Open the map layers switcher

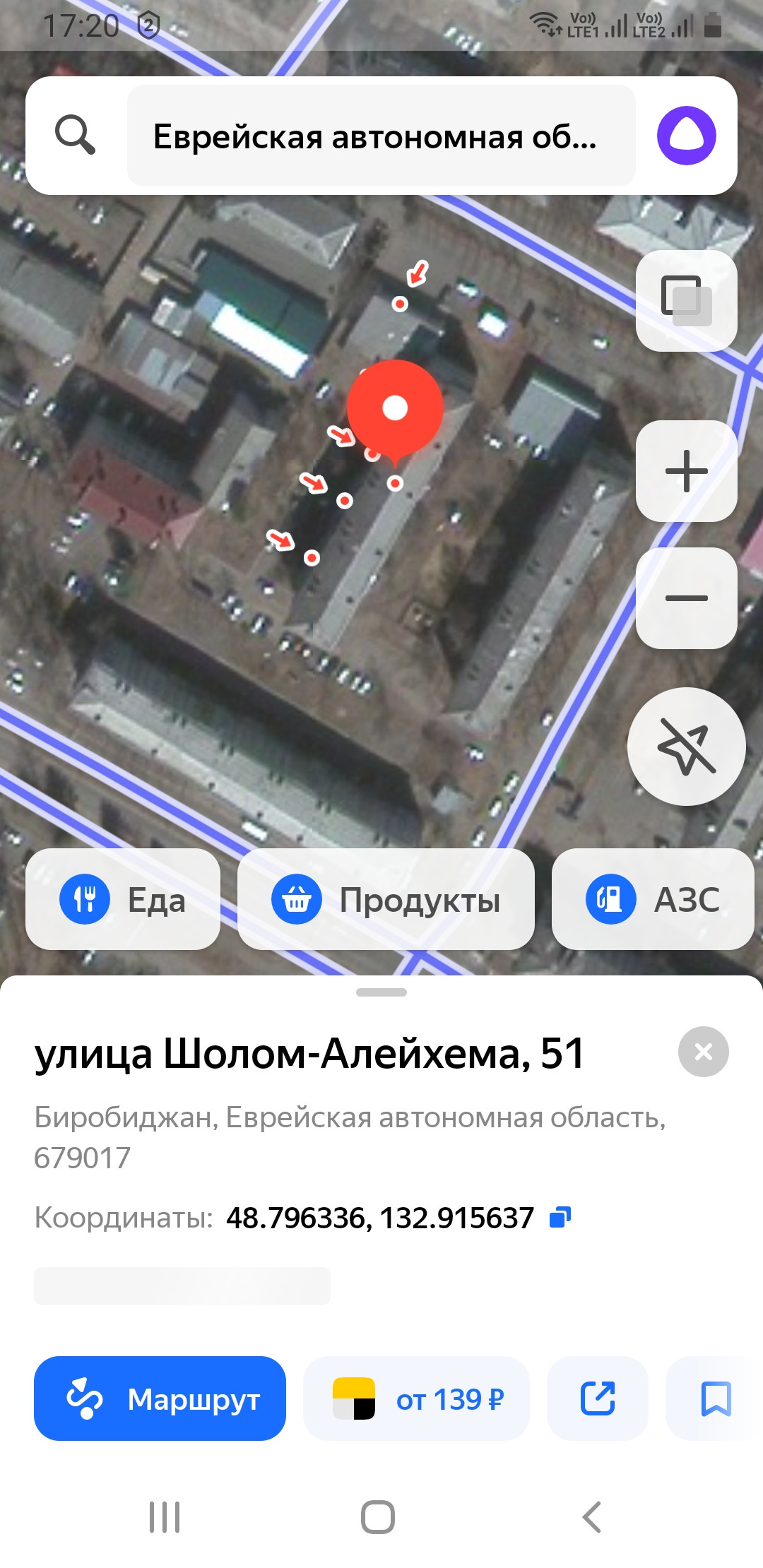[686, 300]
